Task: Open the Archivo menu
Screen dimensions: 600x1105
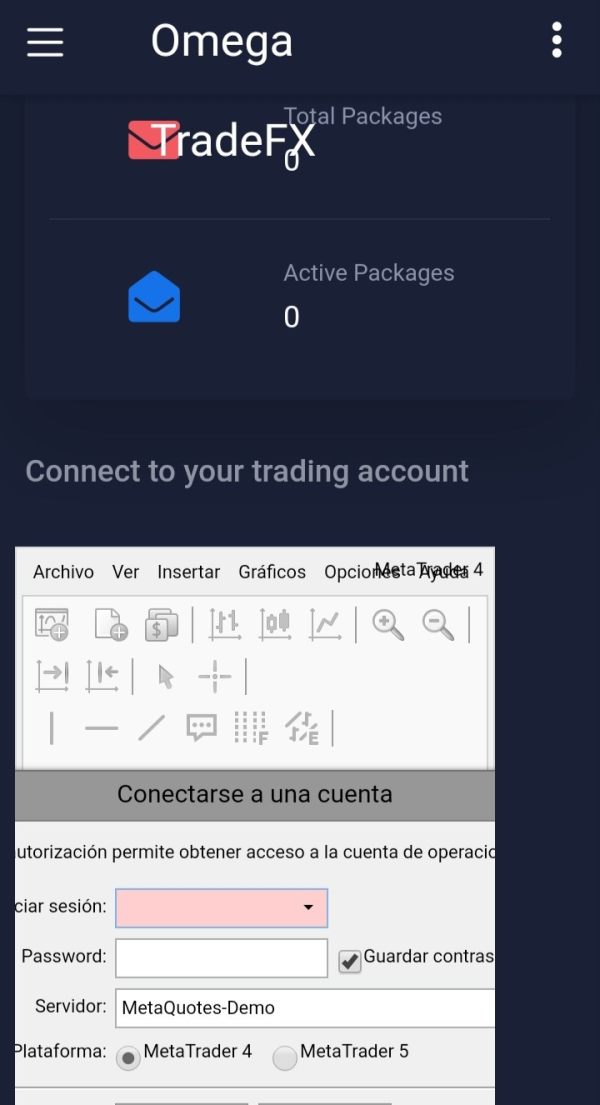Action: click(63, 572)
